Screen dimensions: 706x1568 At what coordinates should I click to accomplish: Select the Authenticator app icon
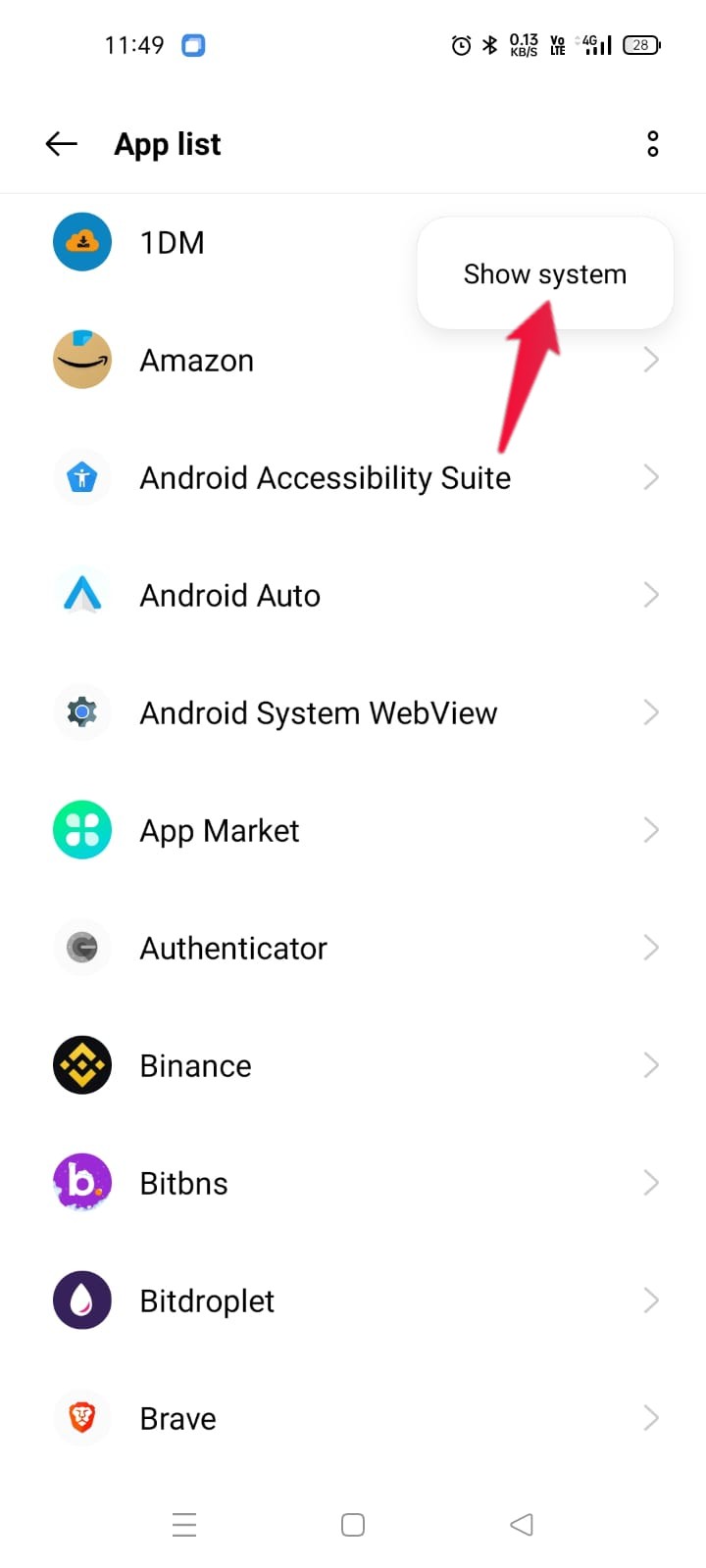[81, 948]
